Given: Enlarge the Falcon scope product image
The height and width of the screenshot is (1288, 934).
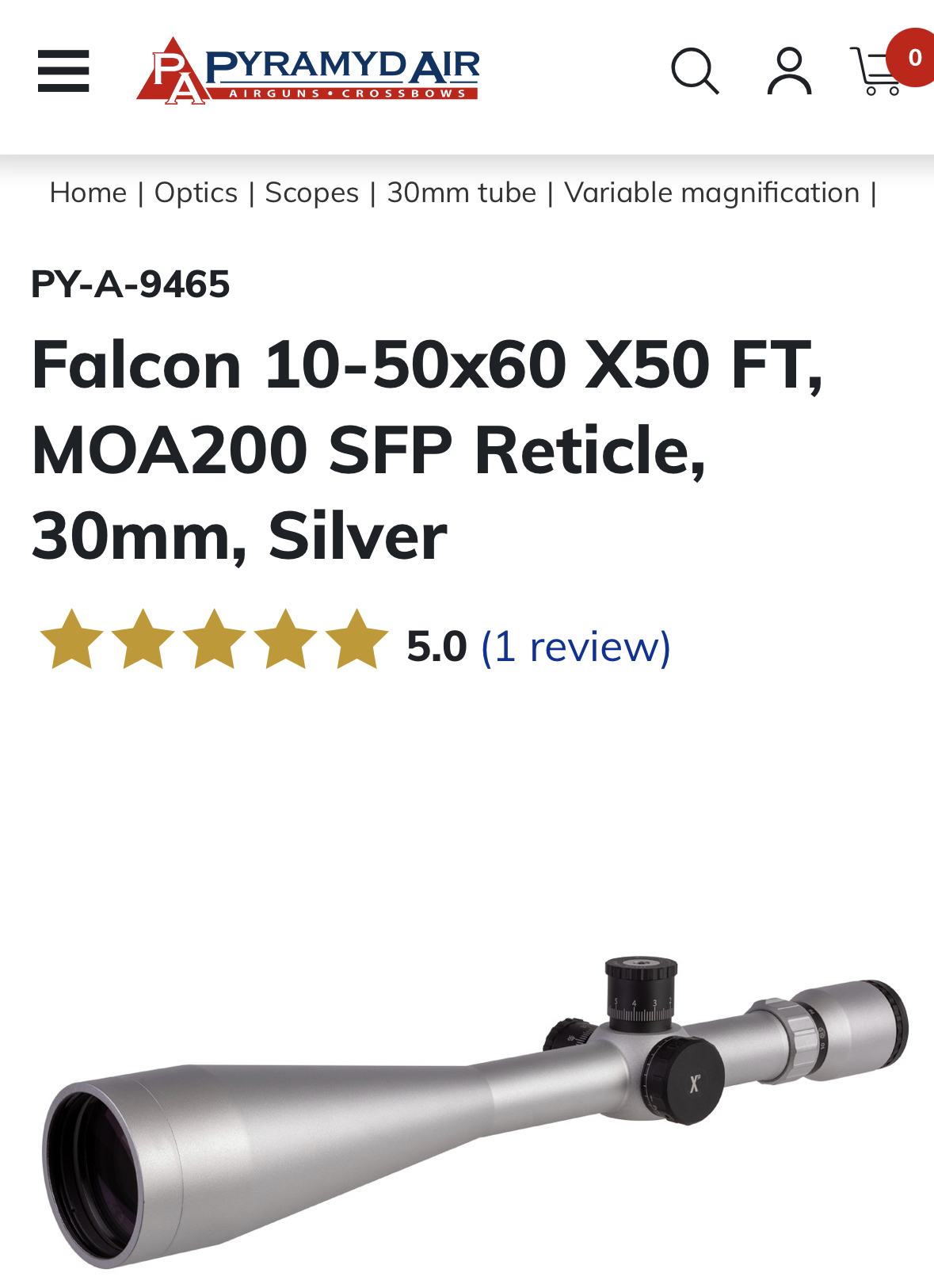Looking at the screenshot, I should [475, 1110].
